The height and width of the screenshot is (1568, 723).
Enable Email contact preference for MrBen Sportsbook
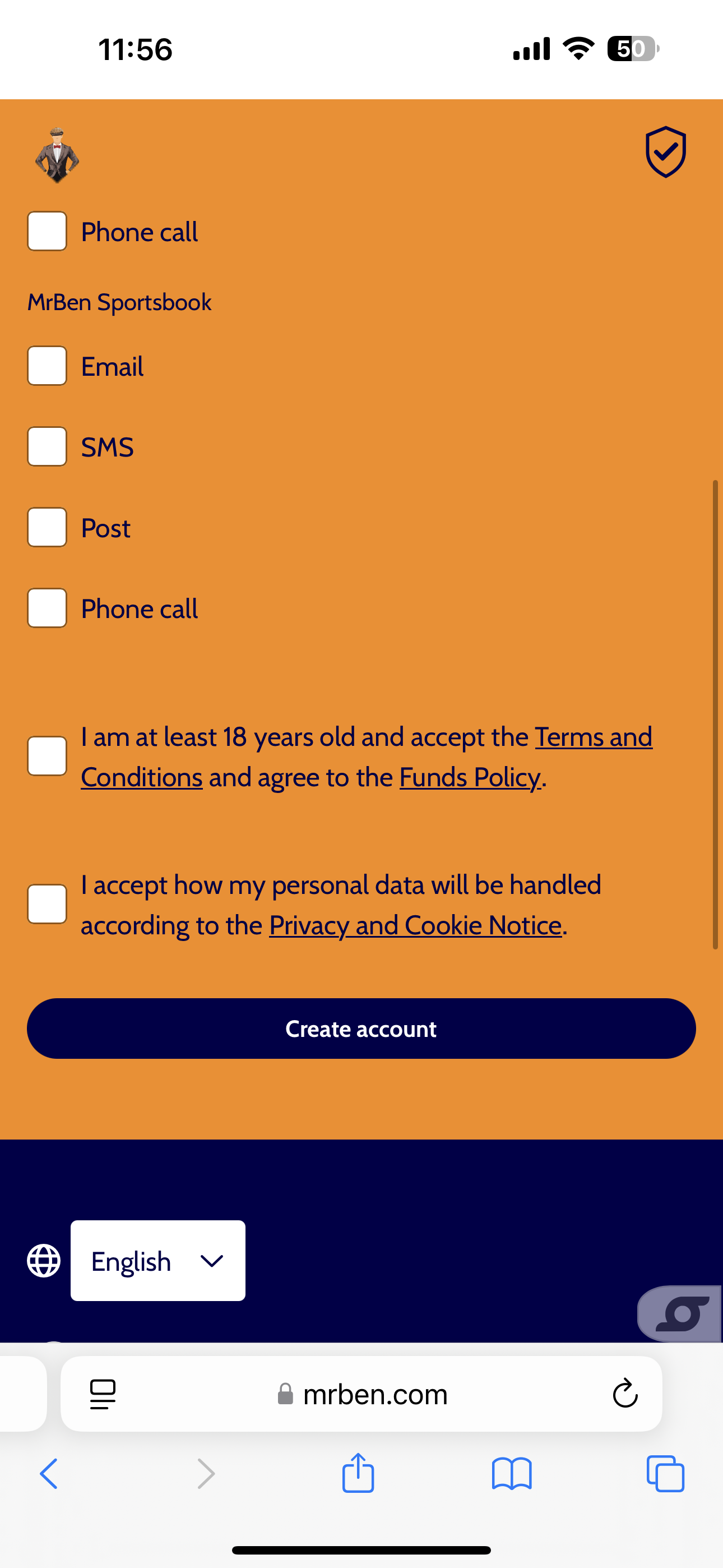[47, 366]
